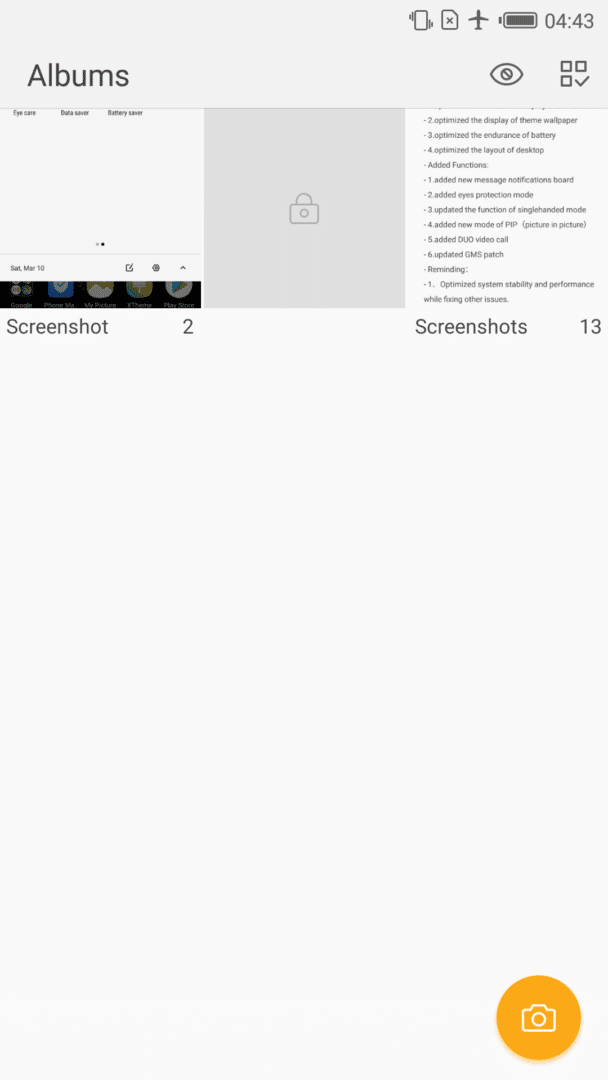Tap the eye icon to show hidden albums
The width and height of the screenshot is (608, 1080).
pos(506,75)
